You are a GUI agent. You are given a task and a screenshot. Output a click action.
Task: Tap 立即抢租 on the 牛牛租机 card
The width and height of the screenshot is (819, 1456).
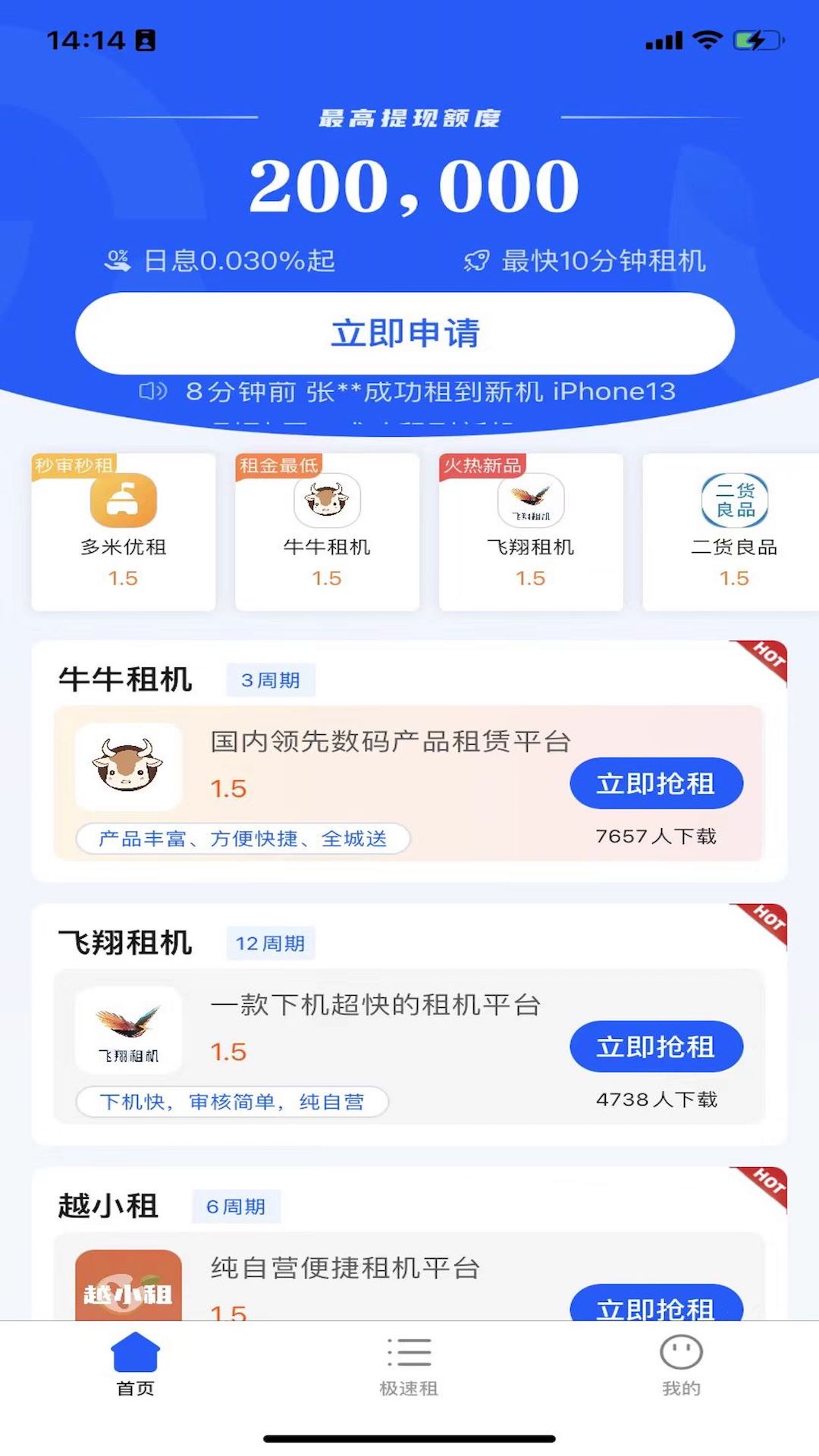click(x=656, y=783)
